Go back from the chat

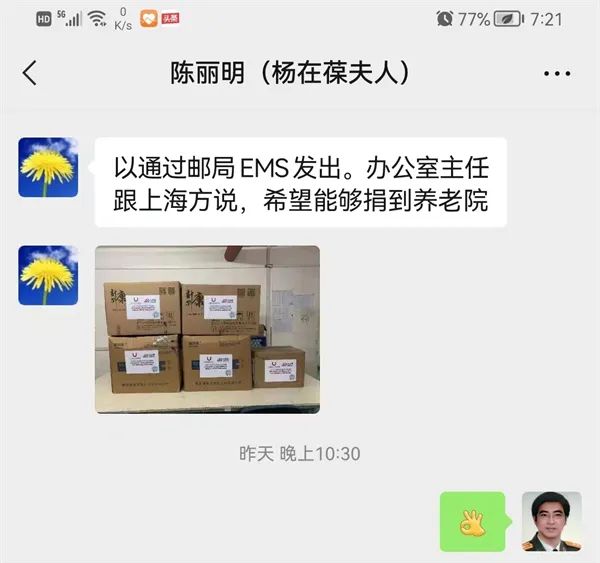click(x=30, y=73)
